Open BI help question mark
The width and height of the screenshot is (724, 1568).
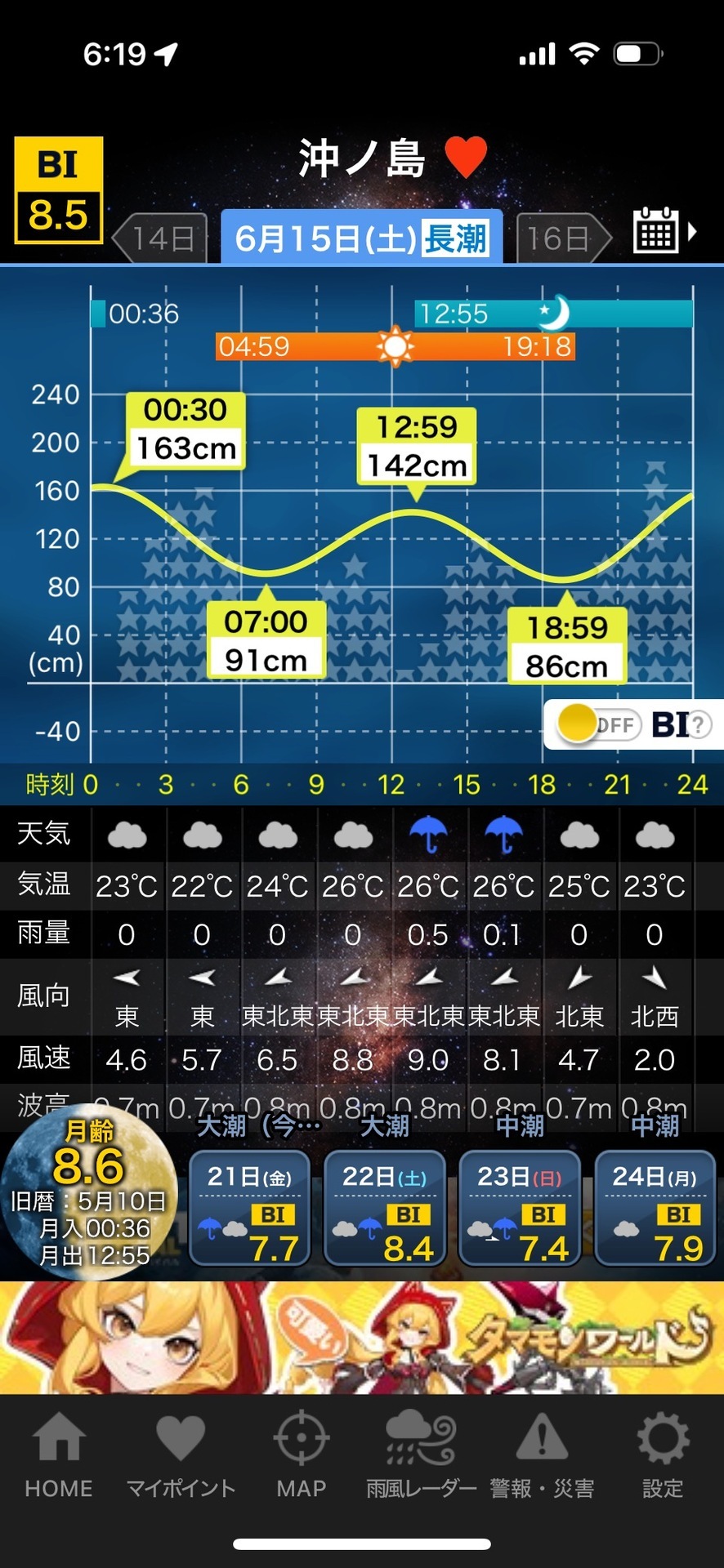tap(699, 724)
